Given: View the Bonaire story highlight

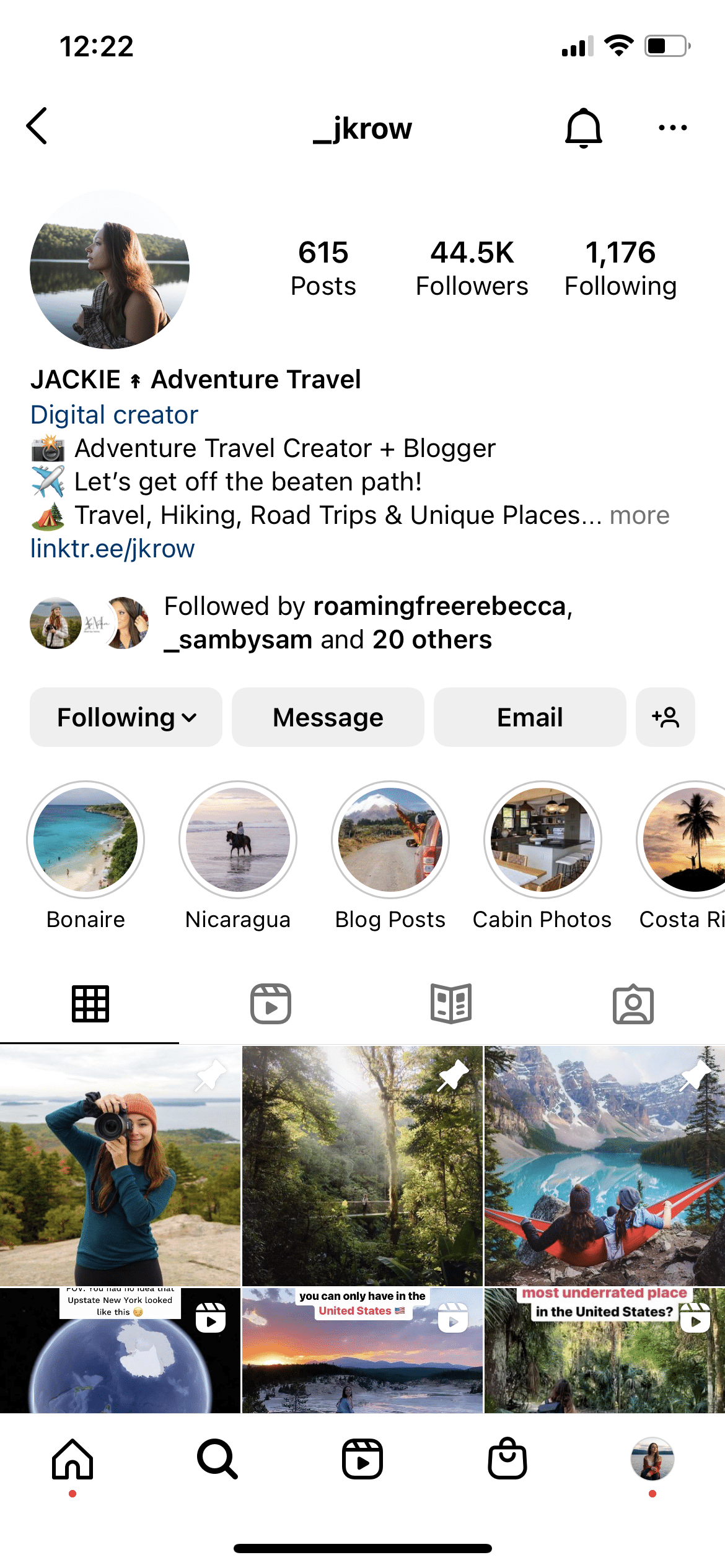Looking at the screenshot, I should click(86, 840).
